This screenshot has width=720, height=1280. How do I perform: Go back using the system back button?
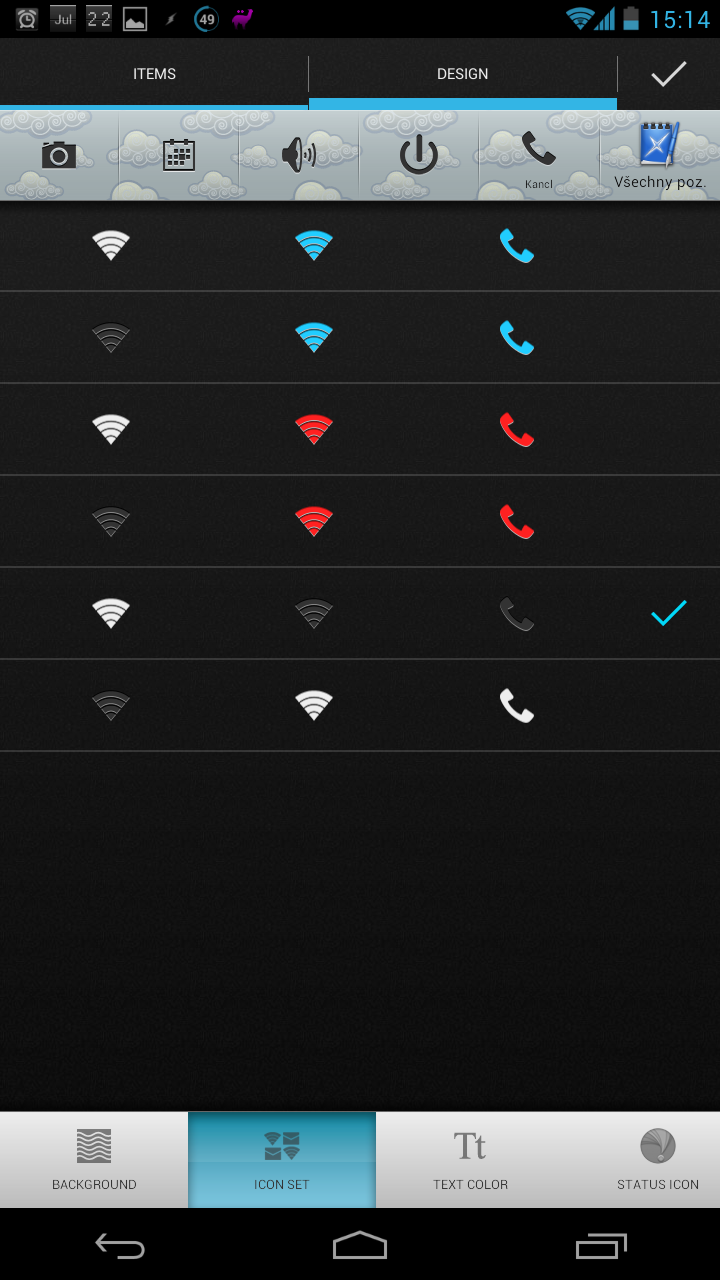pyautogui.click(x=120, y=1245)
